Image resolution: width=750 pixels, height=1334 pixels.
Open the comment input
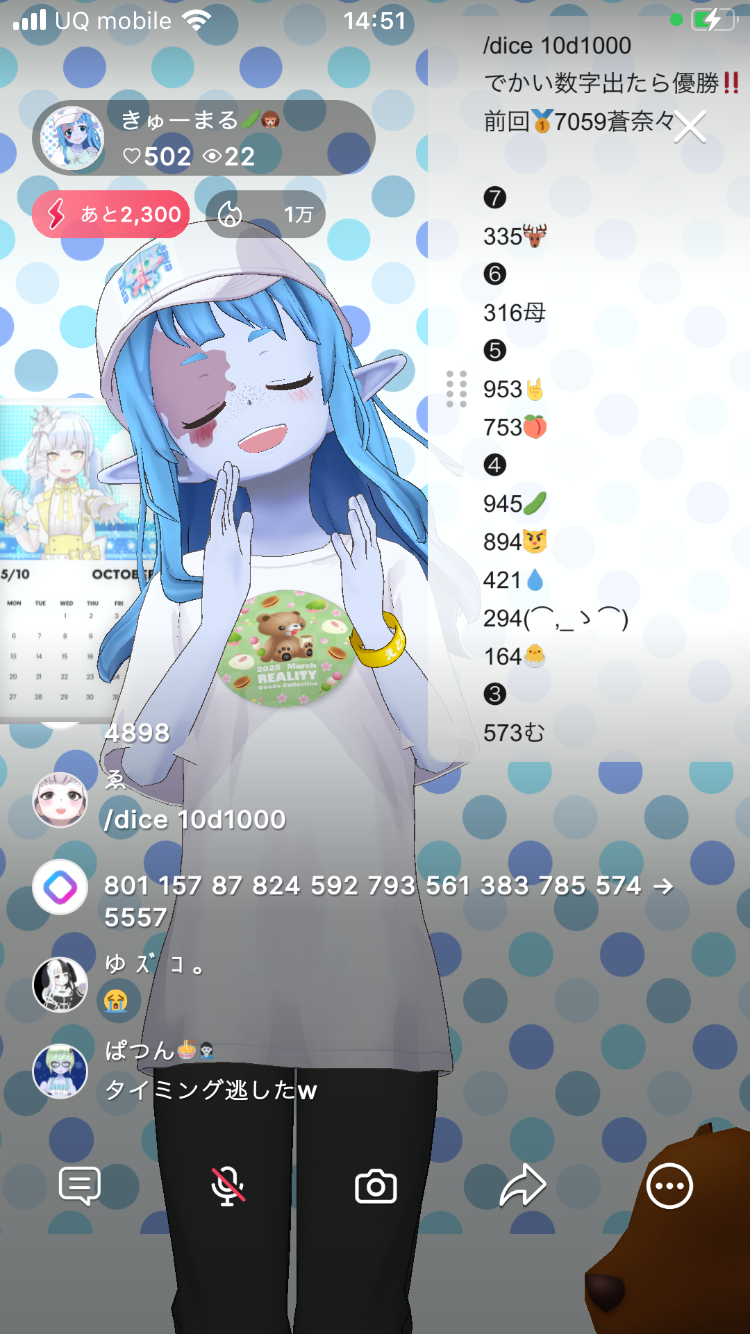[80, 1186]
